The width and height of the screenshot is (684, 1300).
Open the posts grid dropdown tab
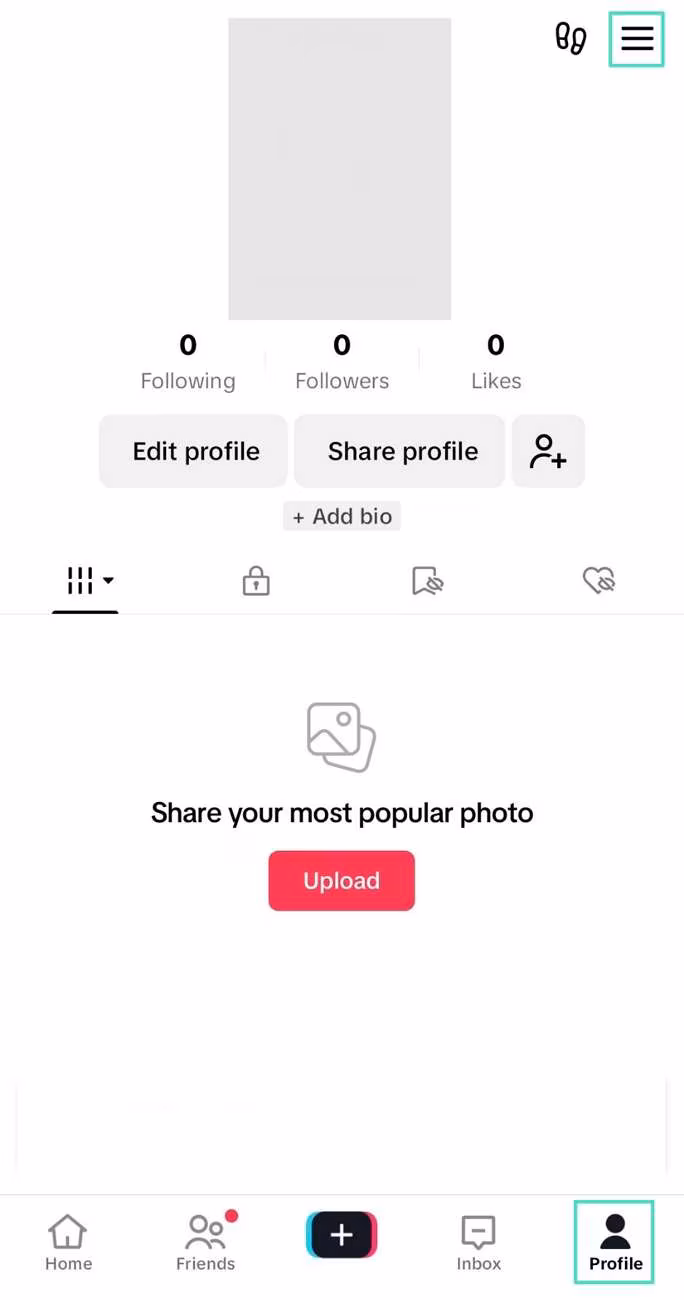click(87, 580)
